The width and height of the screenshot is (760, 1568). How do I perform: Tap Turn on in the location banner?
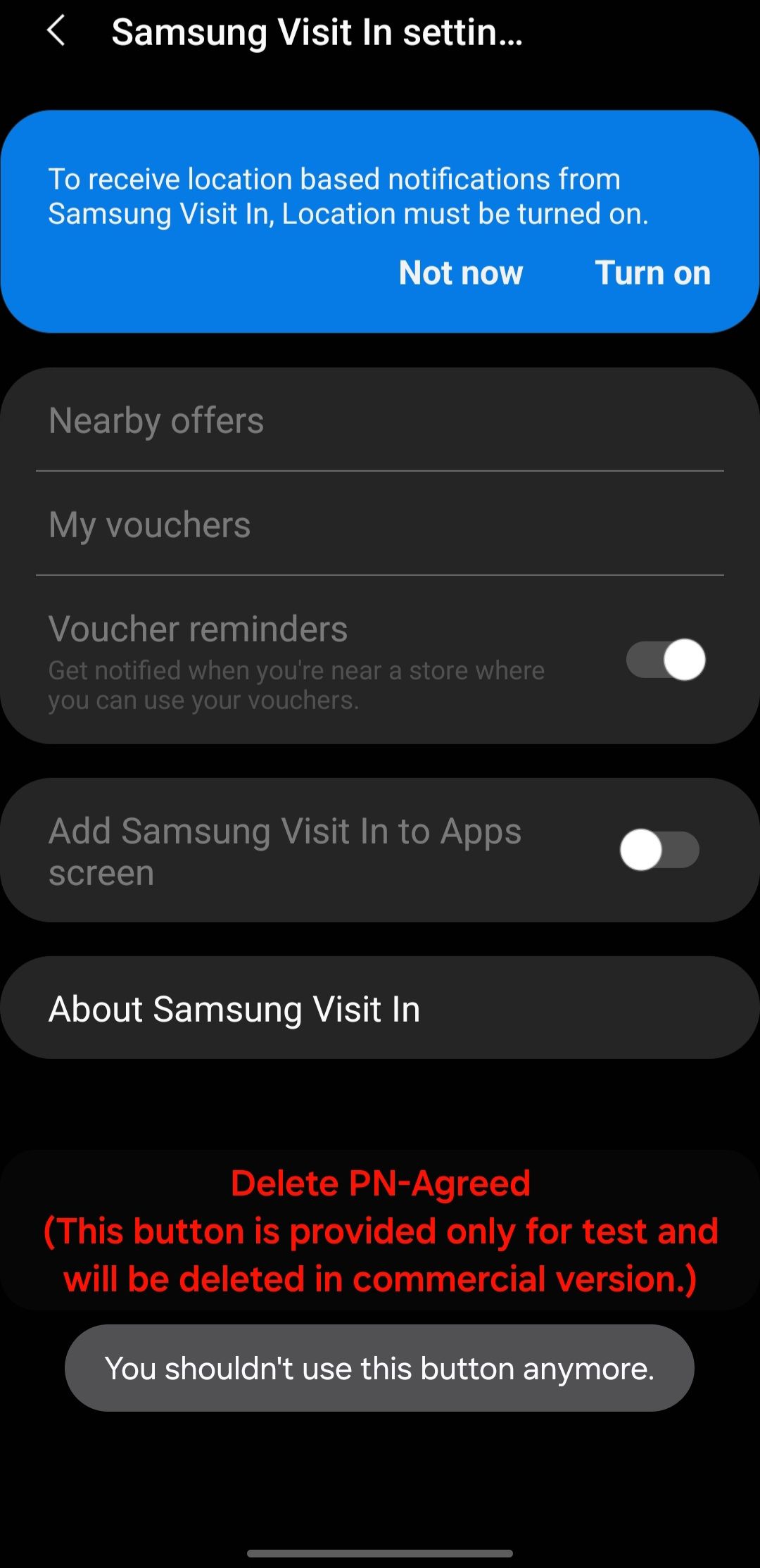pos(653,272)
